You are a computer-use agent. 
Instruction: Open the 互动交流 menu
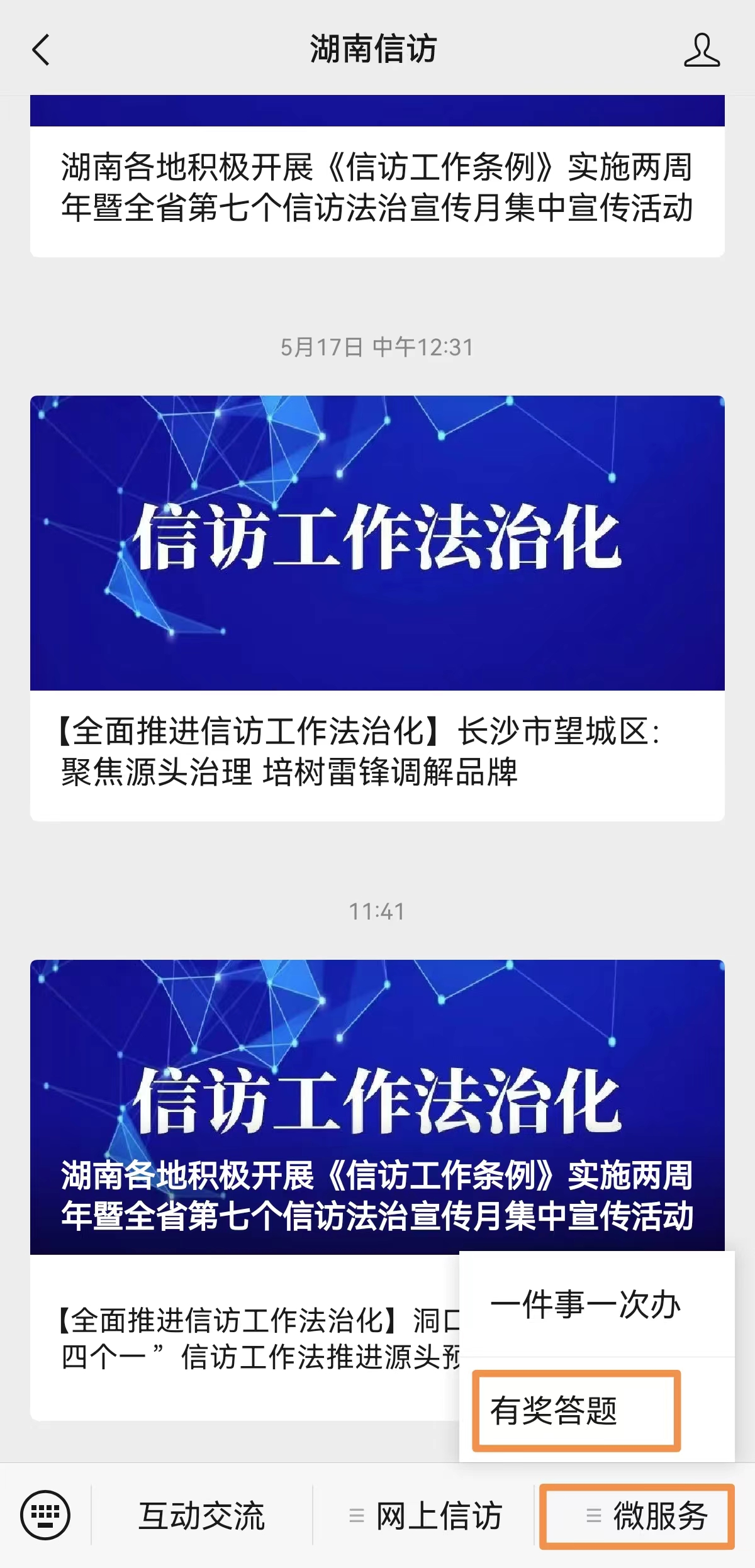click(x=201, y=1515)
